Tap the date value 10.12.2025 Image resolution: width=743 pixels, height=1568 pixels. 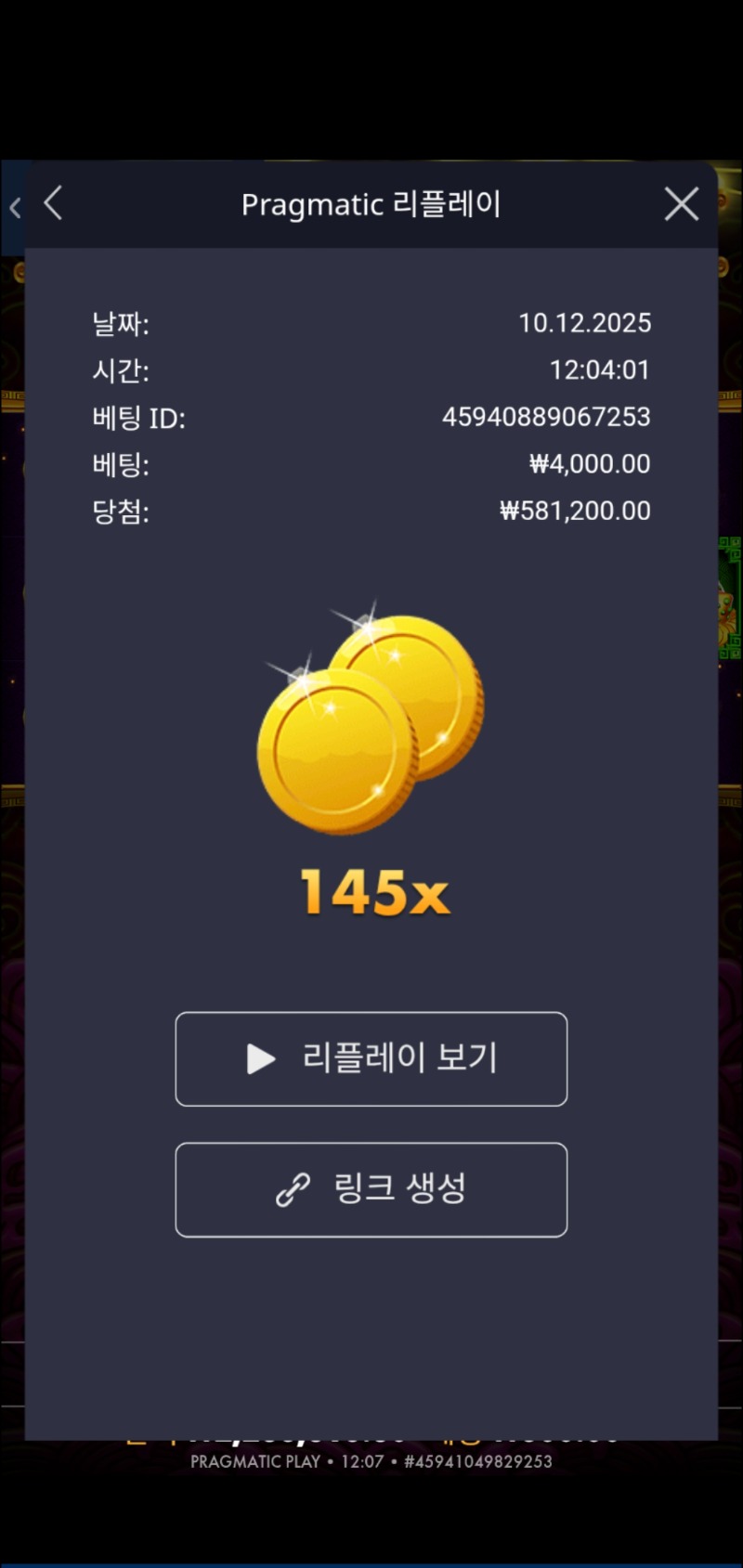586,323
